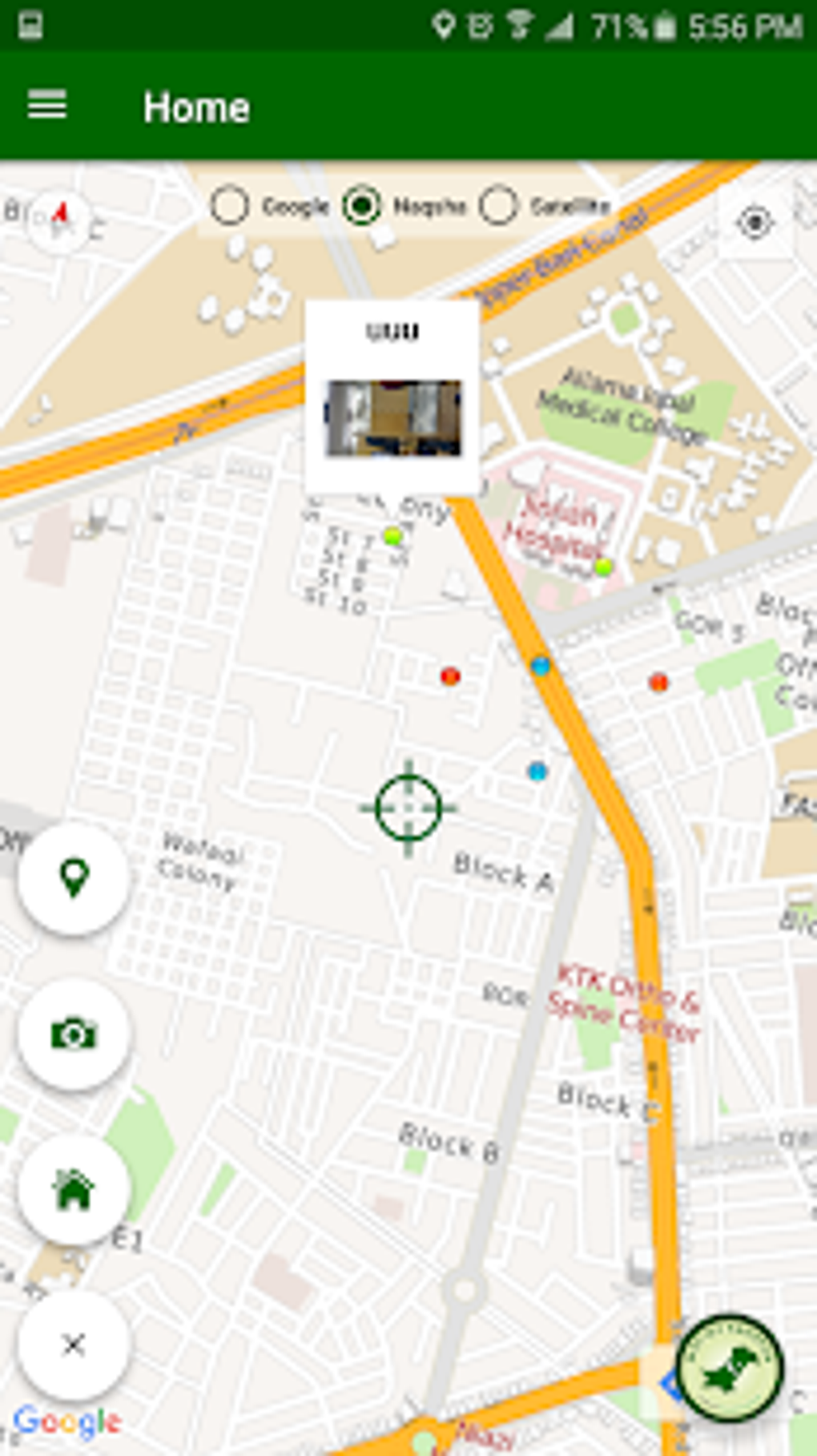Center map on my location
Image resolution: width=817 pixels, height=1456 pixels.
754,222
